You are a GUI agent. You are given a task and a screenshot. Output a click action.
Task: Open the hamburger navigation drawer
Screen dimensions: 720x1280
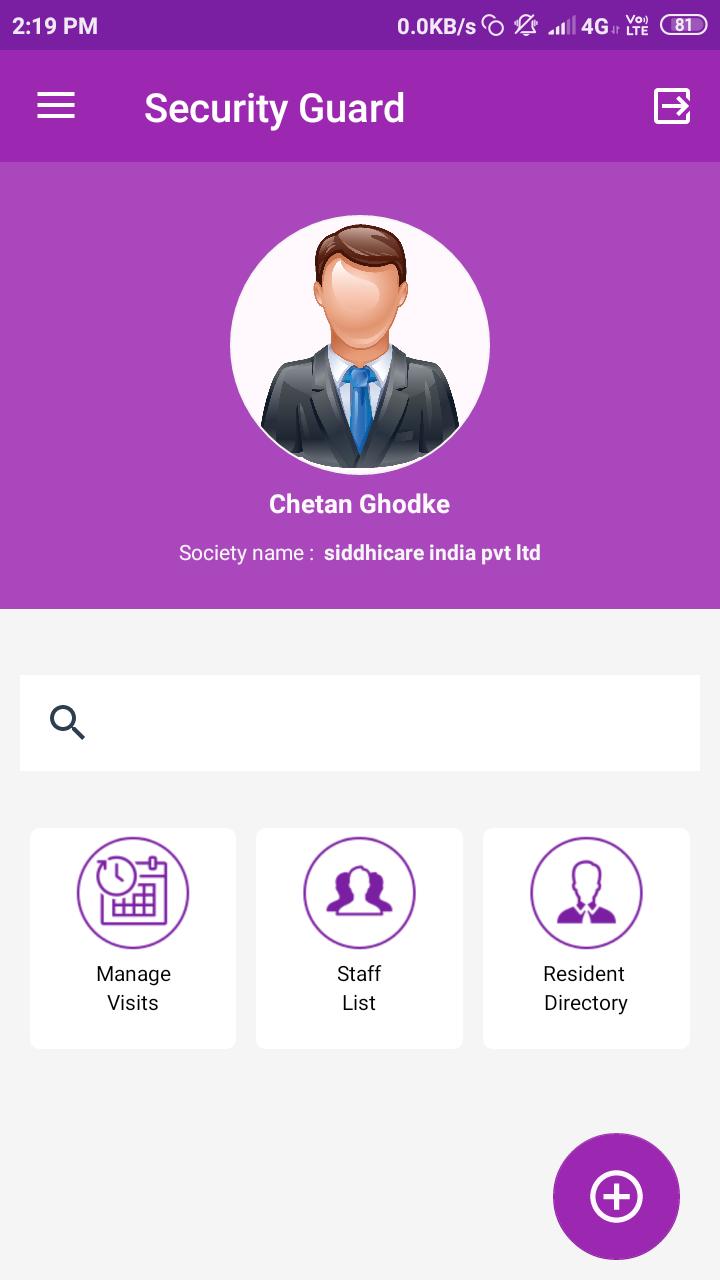[x=56, y=106]
